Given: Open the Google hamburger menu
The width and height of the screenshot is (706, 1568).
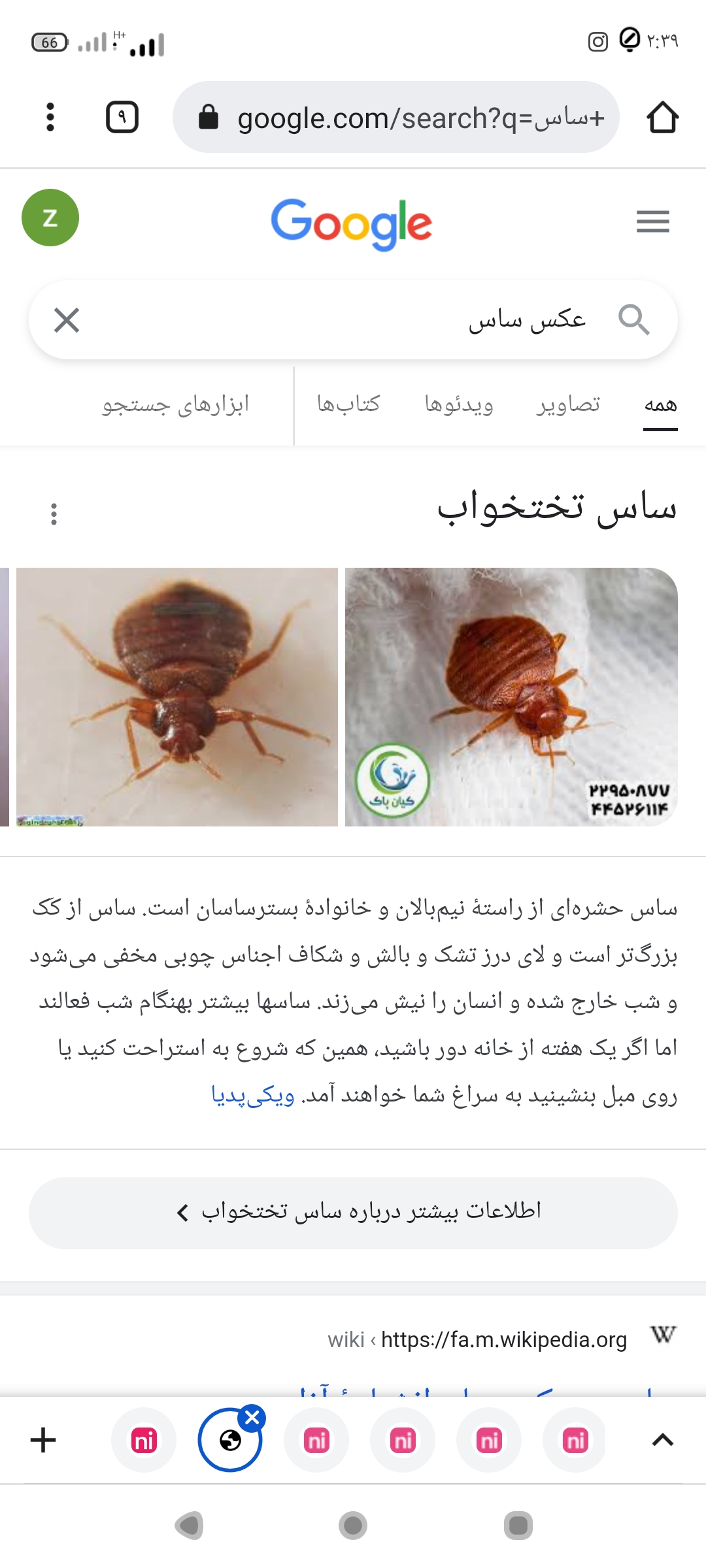Looking at the screenshot, I should (x=652, y=221).
